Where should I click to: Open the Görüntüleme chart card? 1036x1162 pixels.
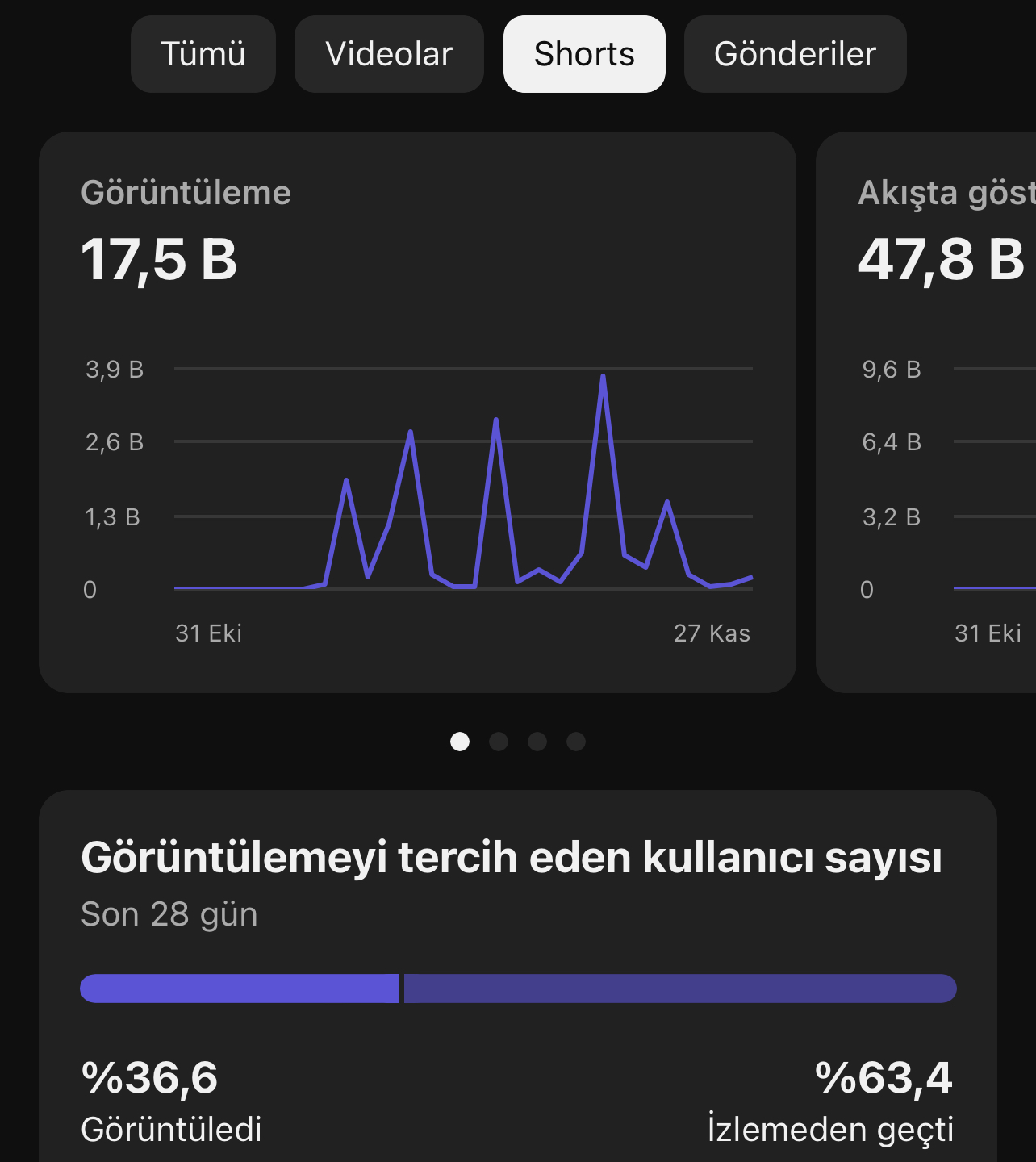click(x=417, y=412)
